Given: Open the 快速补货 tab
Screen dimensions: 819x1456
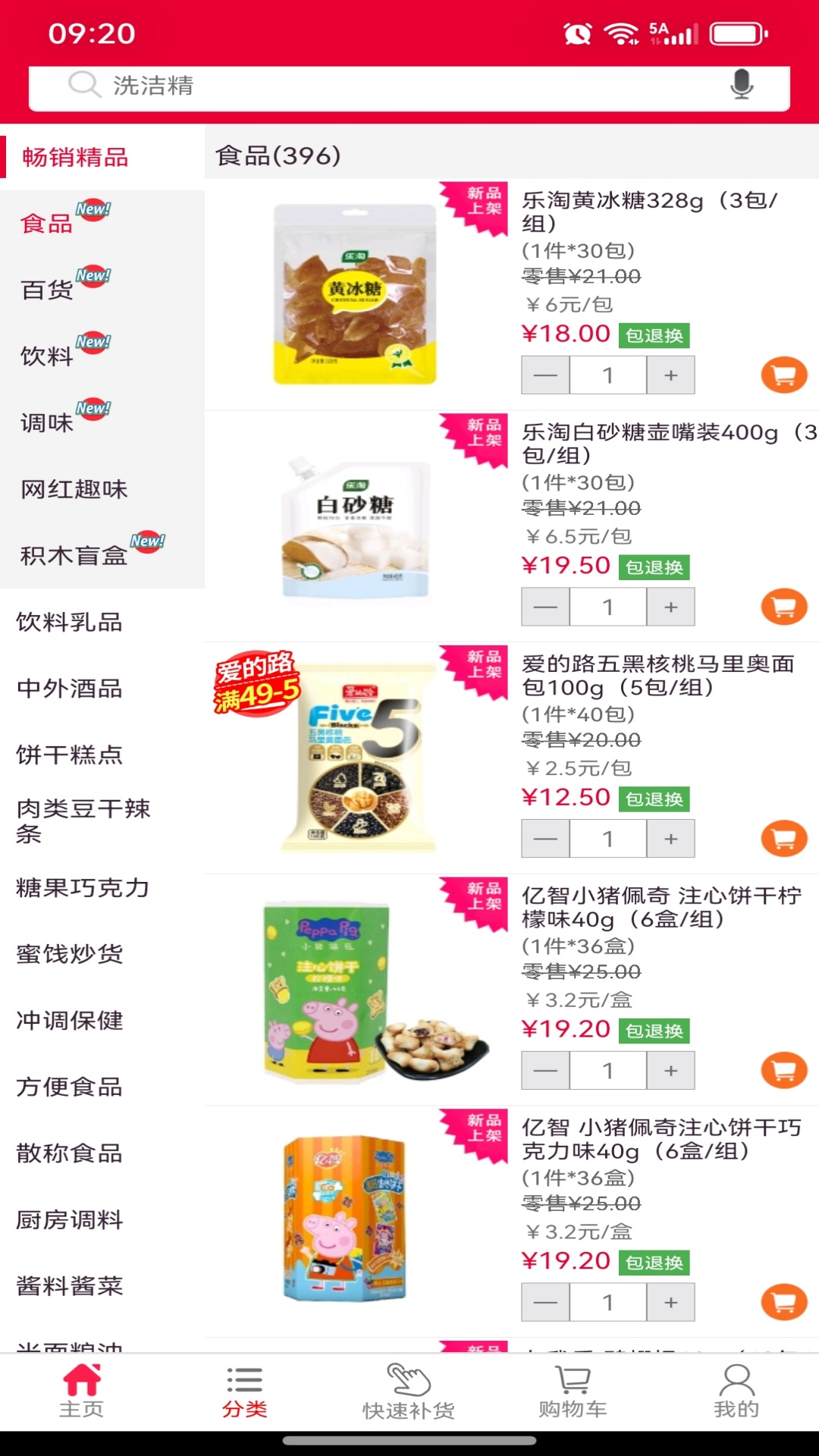Looking at the screenshot, I should 409,1392.
